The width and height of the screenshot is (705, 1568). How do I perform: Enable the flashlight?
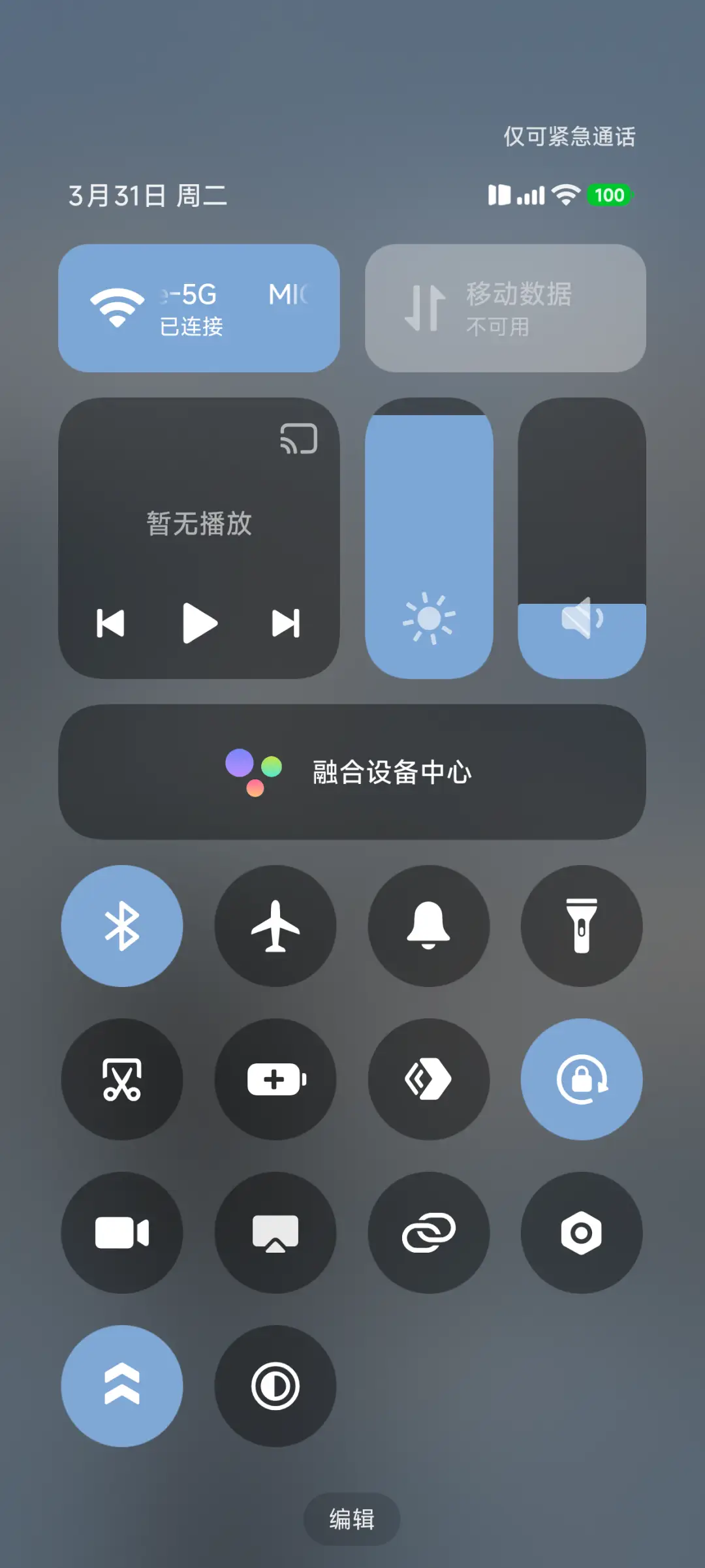[582, 926]
